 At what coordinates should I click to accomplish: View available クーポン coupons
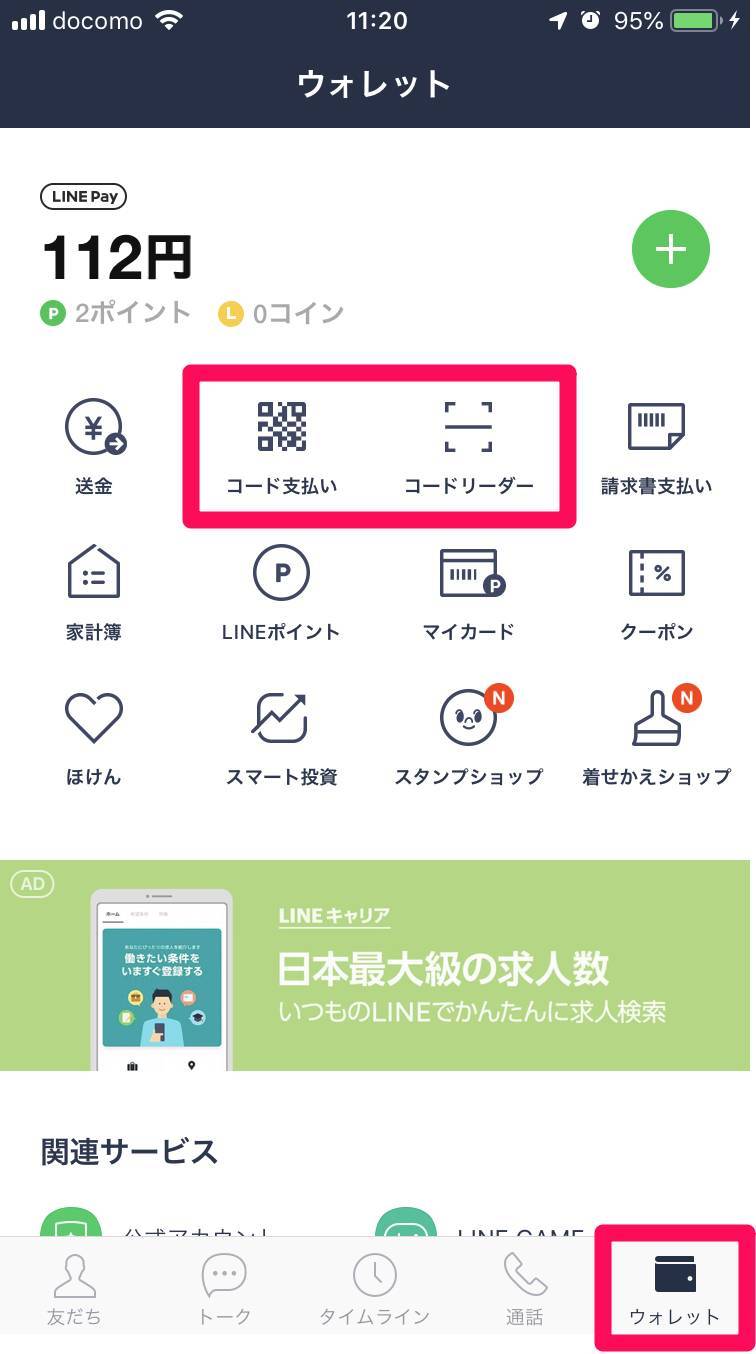656,592
